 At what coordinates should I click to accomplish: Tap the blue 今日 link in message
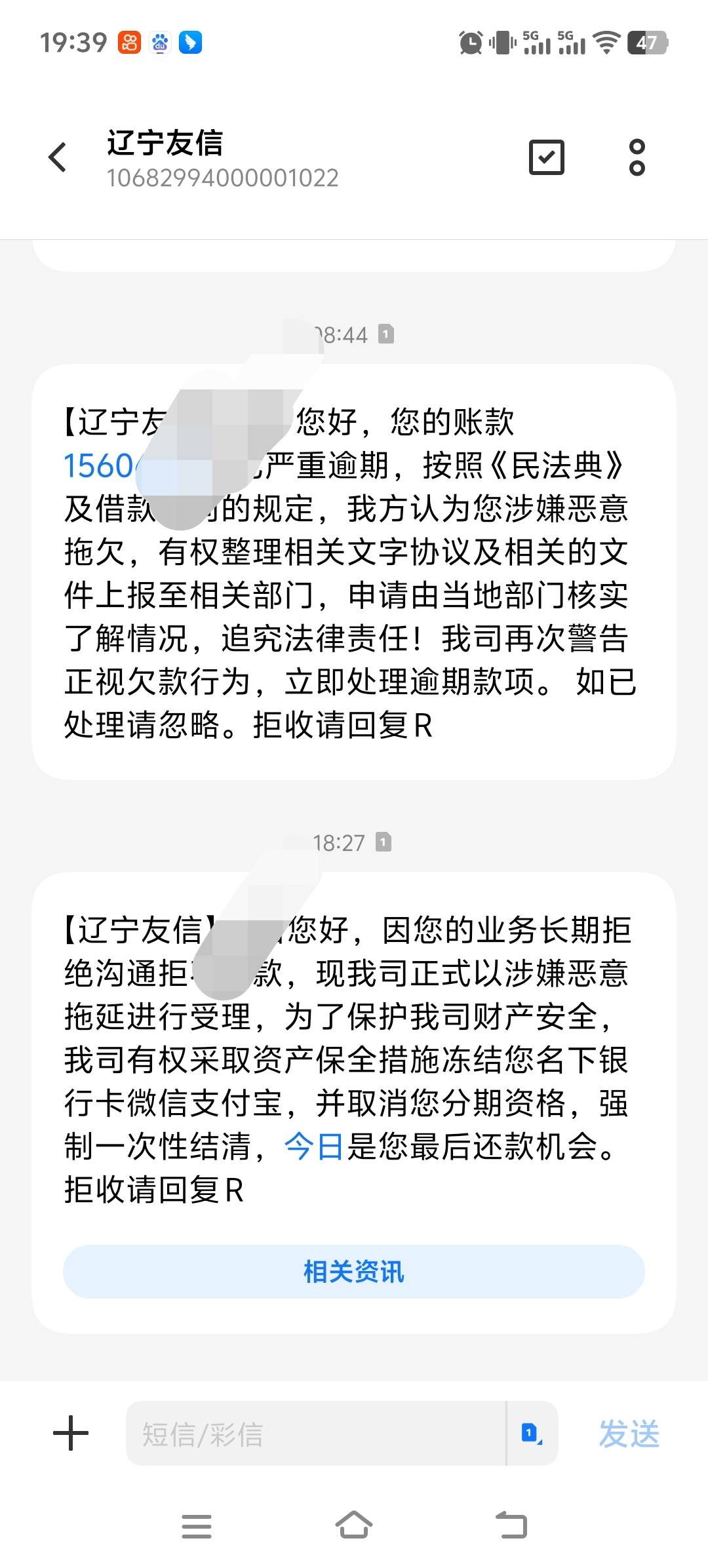pyautogui.click(x=314, y=1147)
